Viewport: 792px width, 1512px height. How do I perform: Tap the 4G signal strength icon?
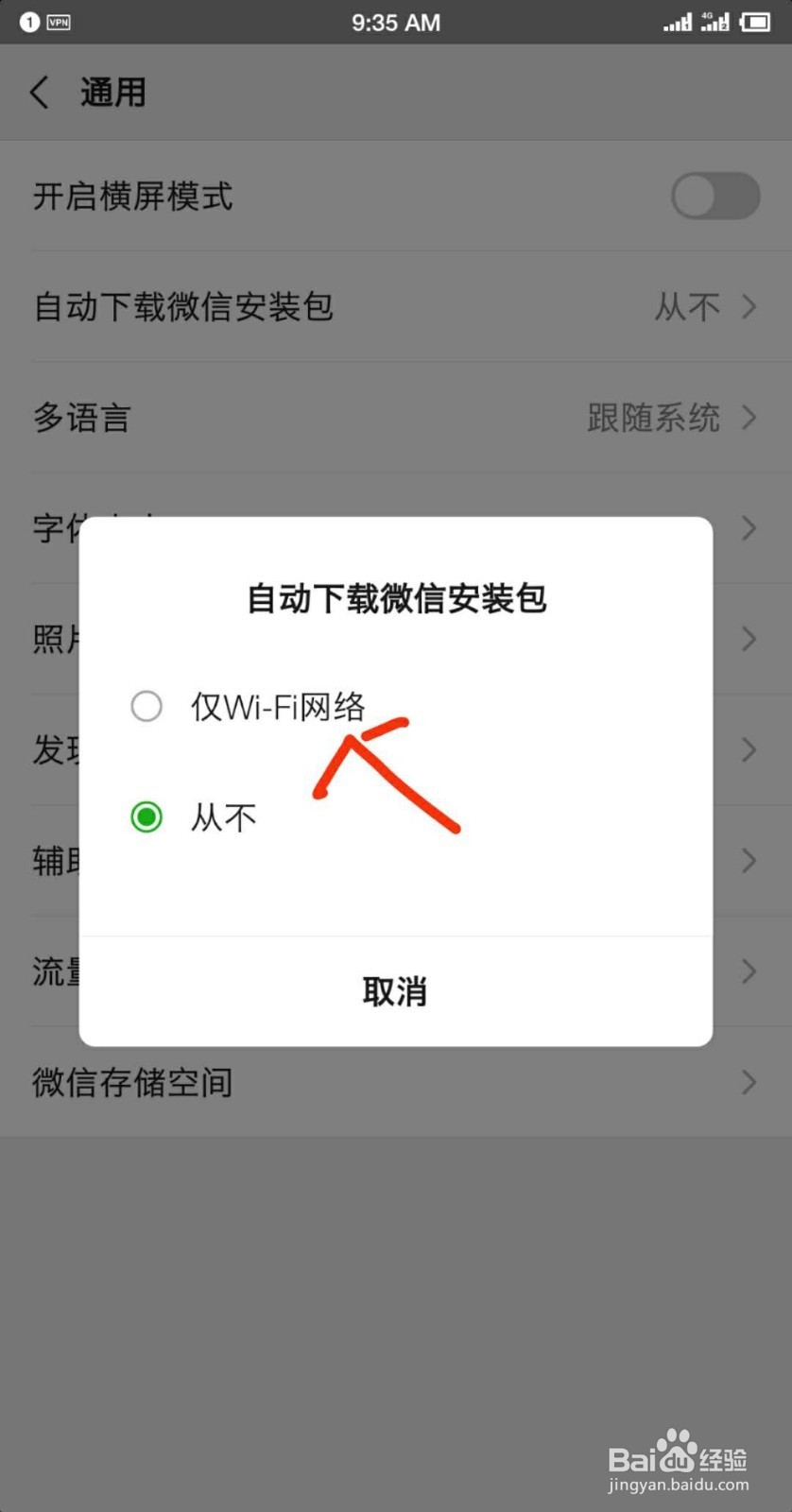(x=715, y=21)
